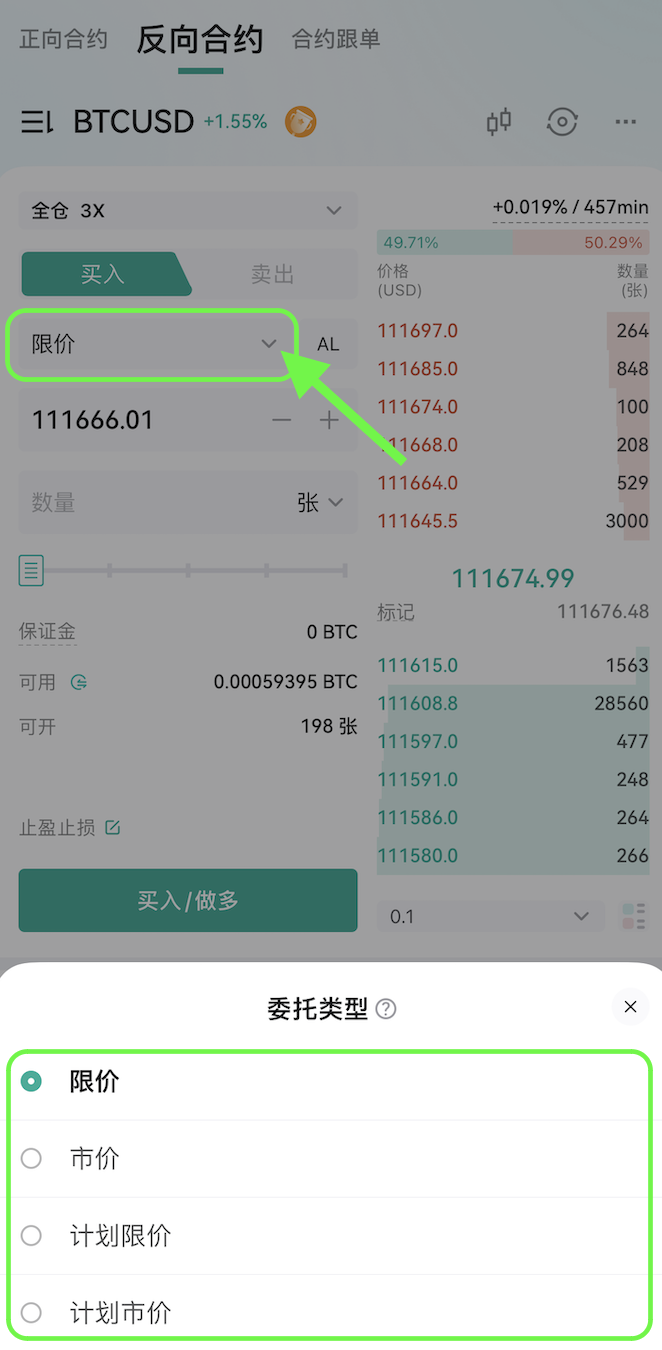Tap the 数量 quantity field
Viewport: 662px width, 1350px height.
pos(150,503)
